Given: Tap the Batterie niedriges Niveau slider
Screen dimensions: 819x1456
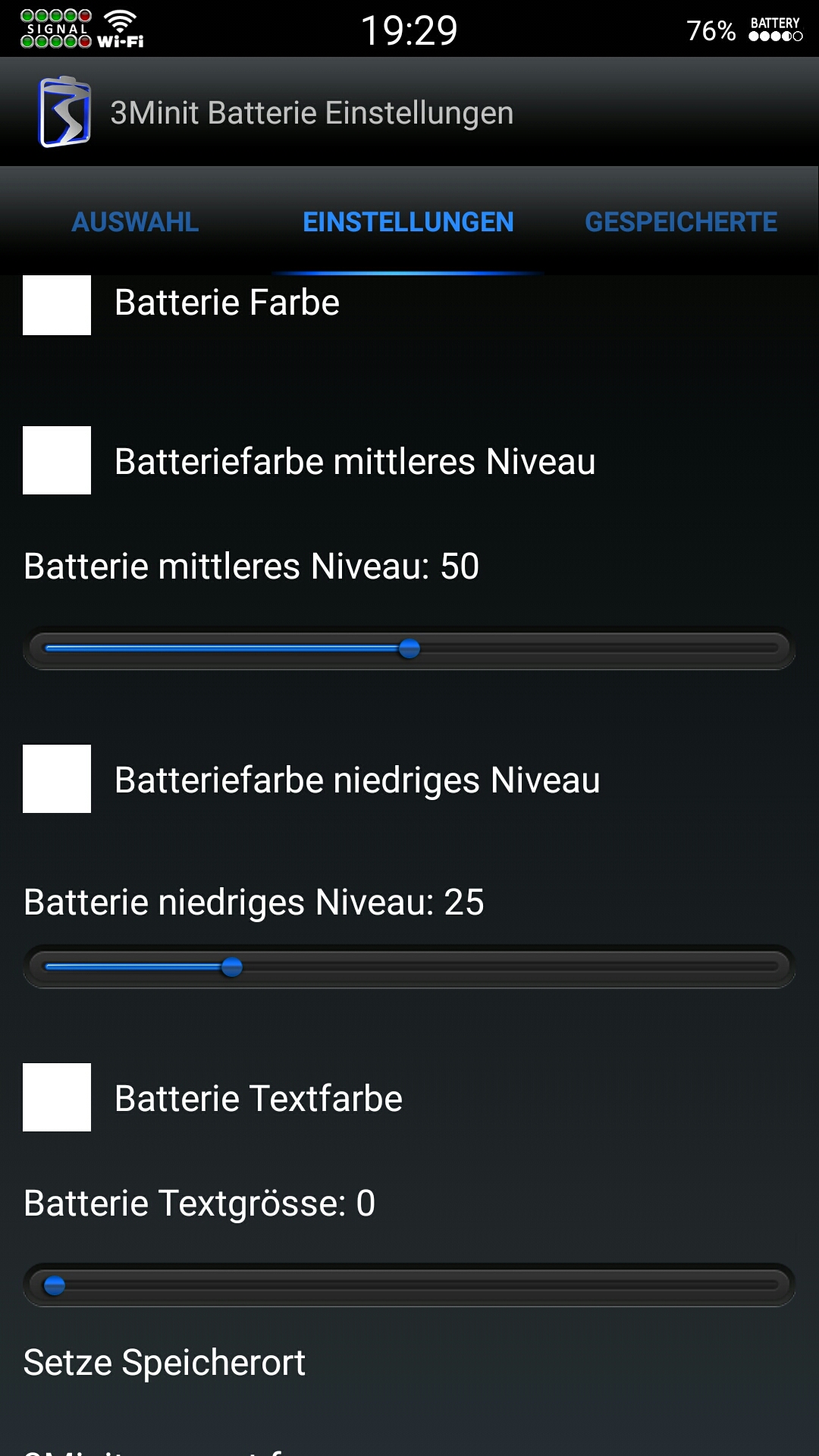Looking at the screenshot, I should coord(409,967).
